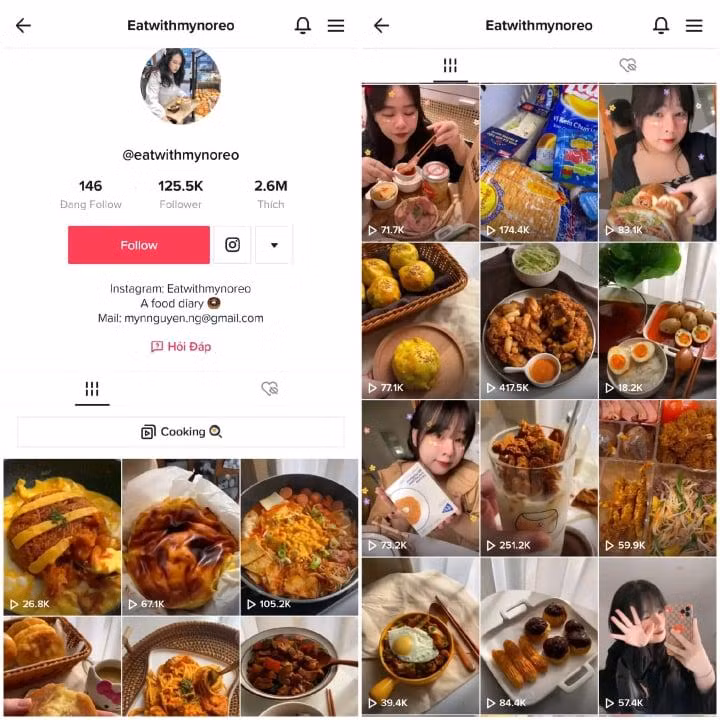The height and width of the screenshot is (720, 720).
Task: Open the video with 251.2K views
Action: click(x=539, y=477)
